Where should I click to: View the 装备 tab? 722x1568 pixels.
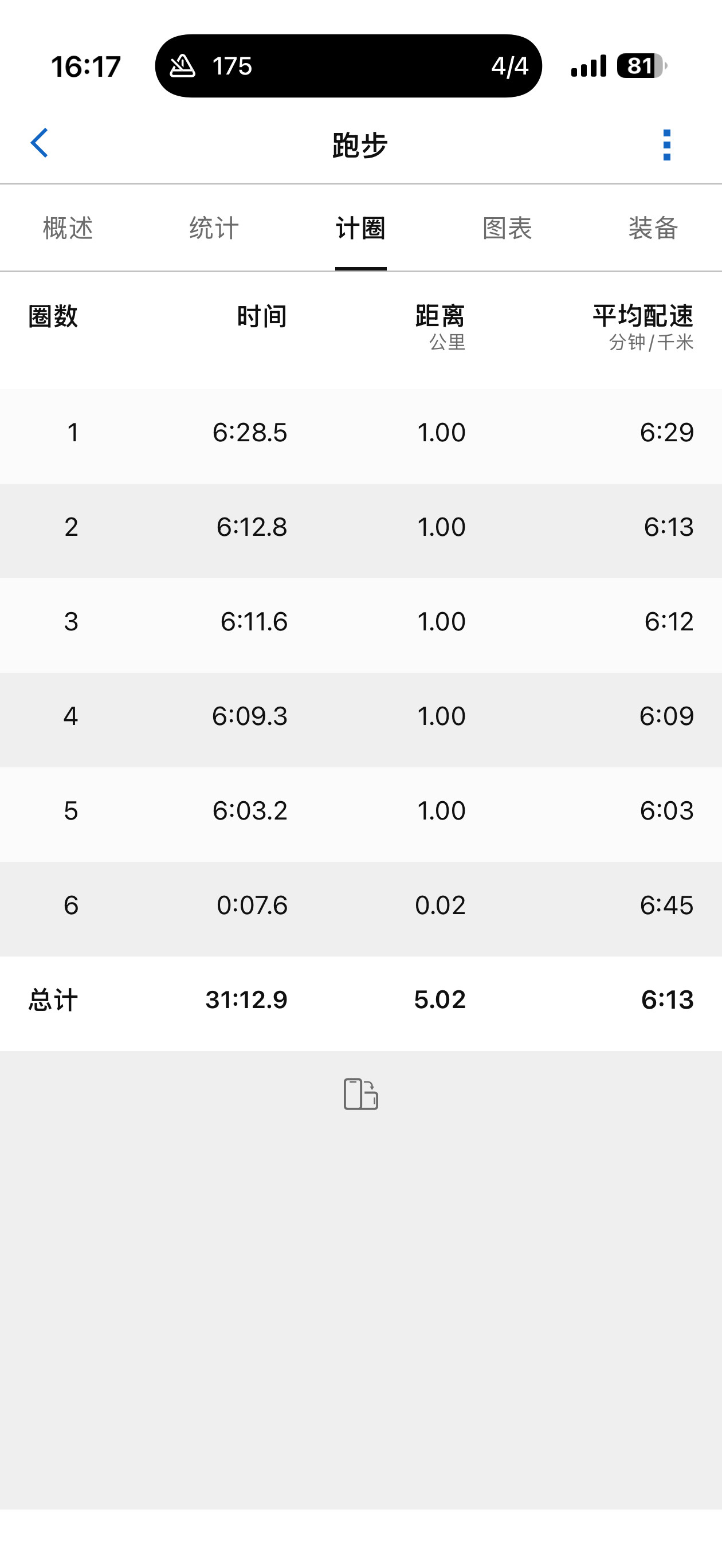click(x=653, y=228)
